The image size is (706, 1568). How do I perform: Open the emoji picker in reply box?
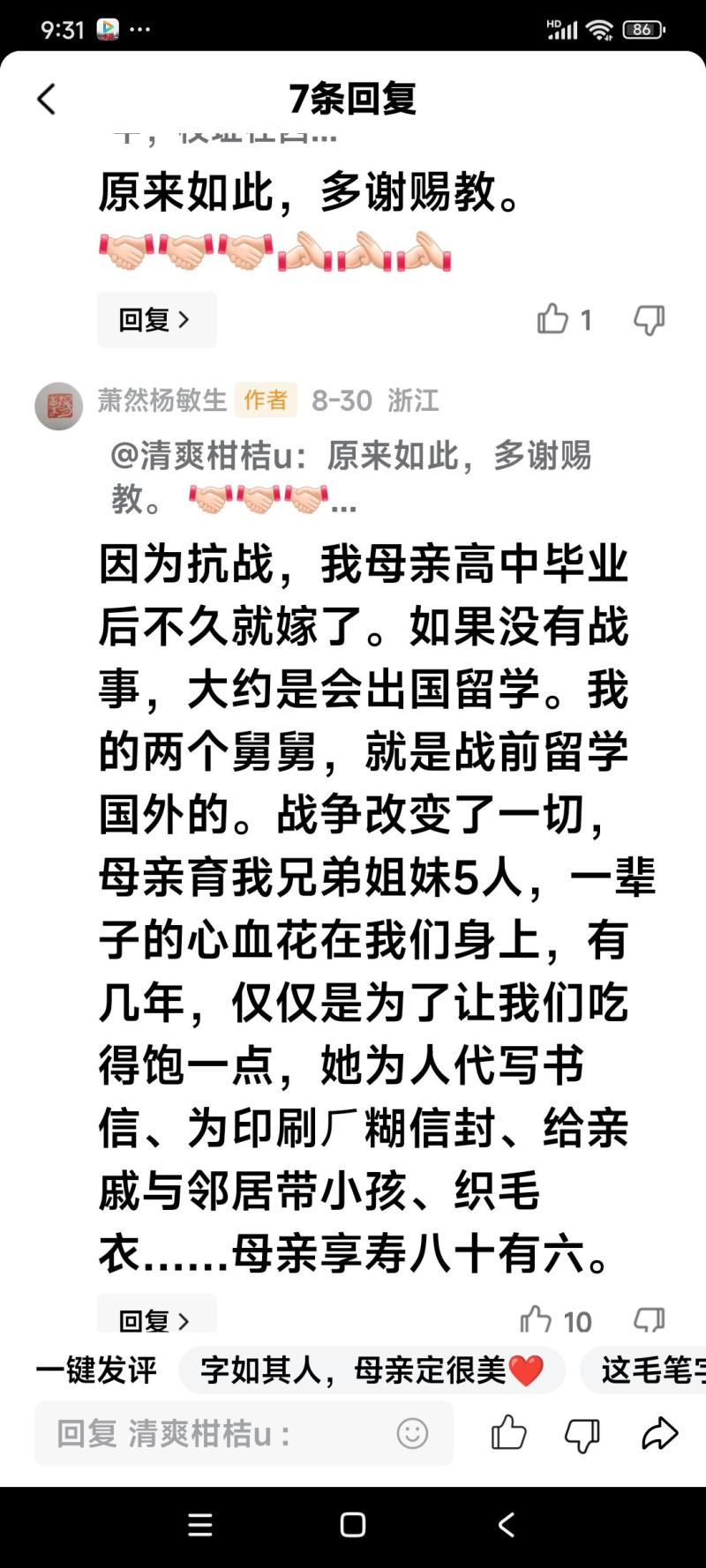(x=412, y=1433)
